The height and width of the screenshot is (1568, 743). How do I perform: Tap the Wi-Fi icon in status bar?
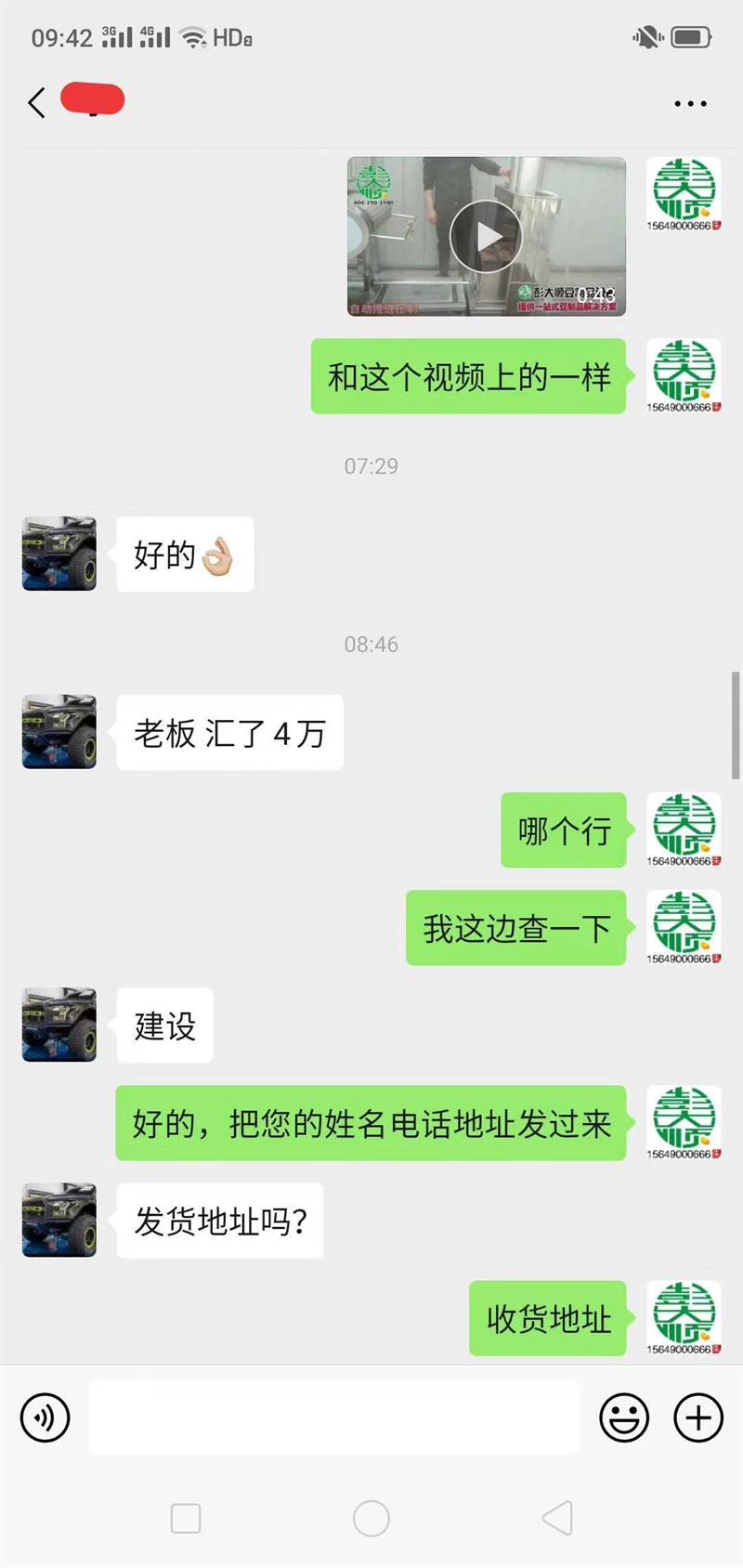[x=191, y=37]
